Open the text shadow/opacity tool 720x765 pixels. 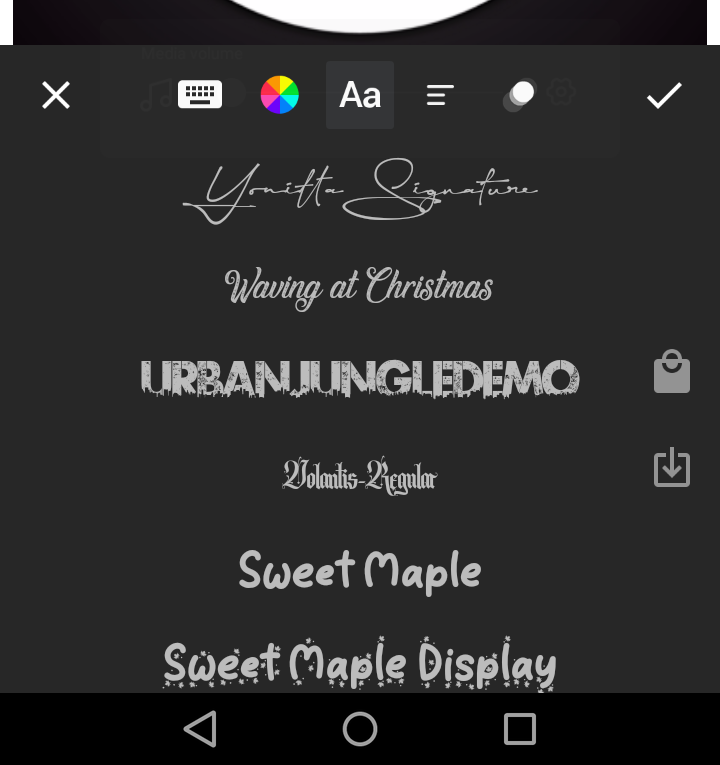[x=519, y=96]
